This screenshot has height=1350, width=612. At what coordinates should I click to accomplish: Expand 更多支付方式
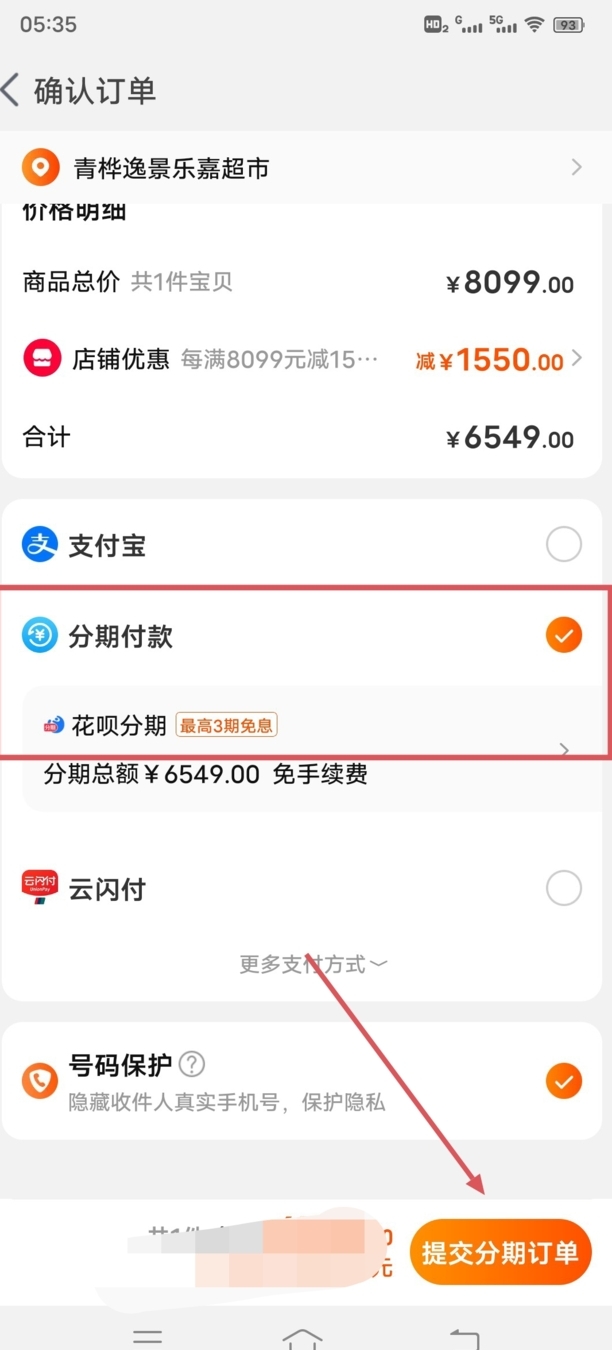point(313,964)
